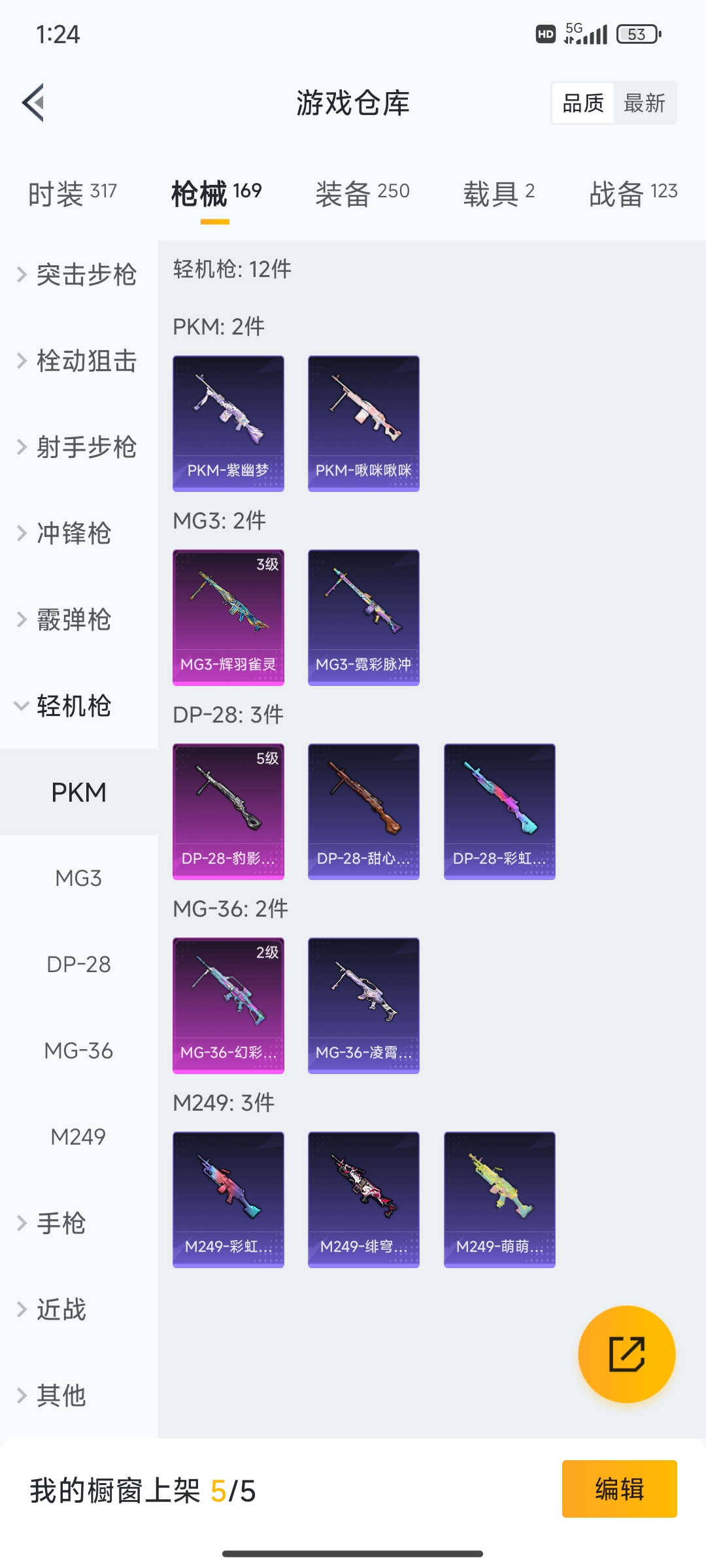Select M249 in the sidebar
Image resolution: width=706 pixels, height=1568 pixels.
78,1137
